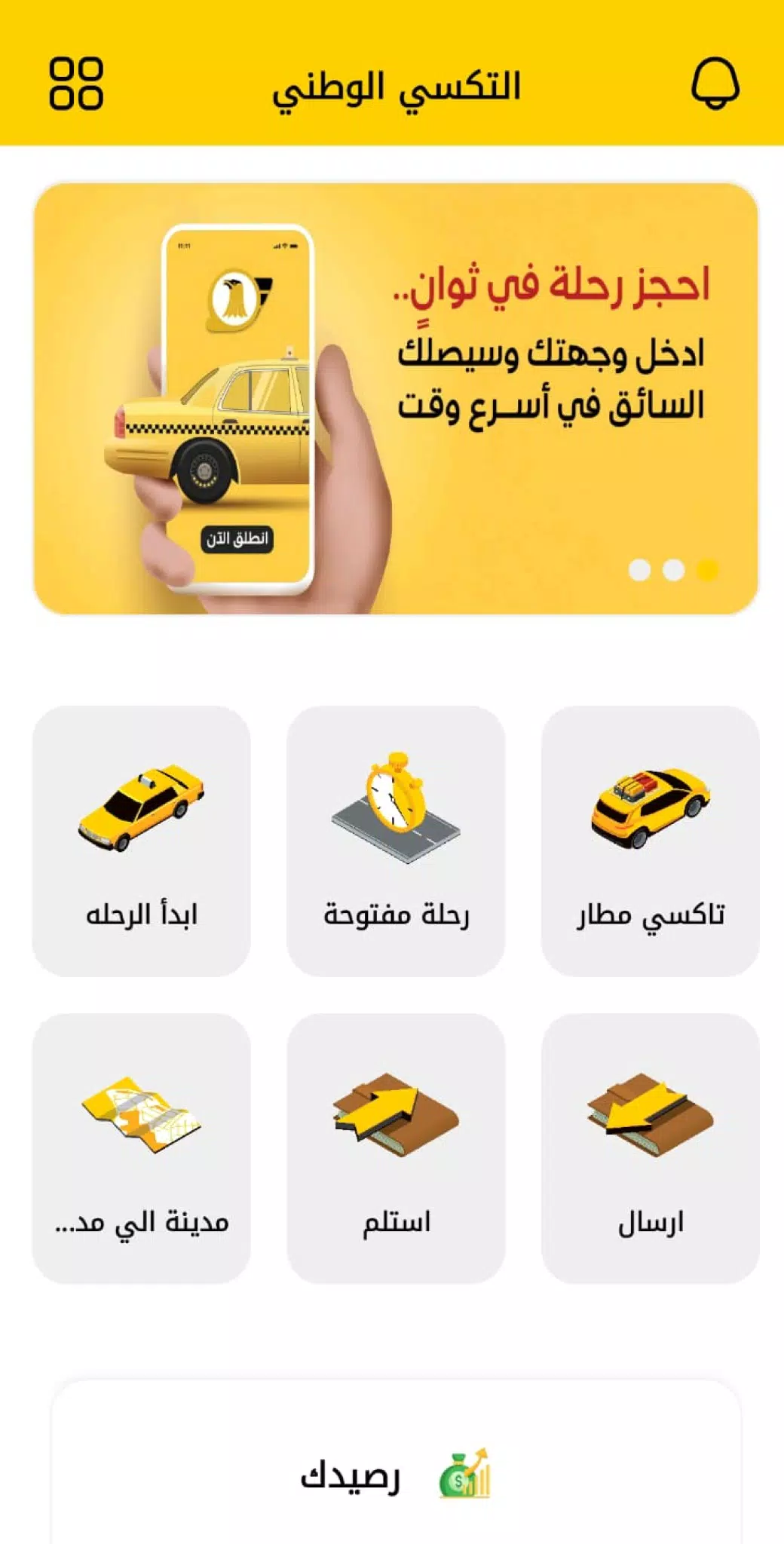Choose the تاكسي مطار service

coord(650,841)
